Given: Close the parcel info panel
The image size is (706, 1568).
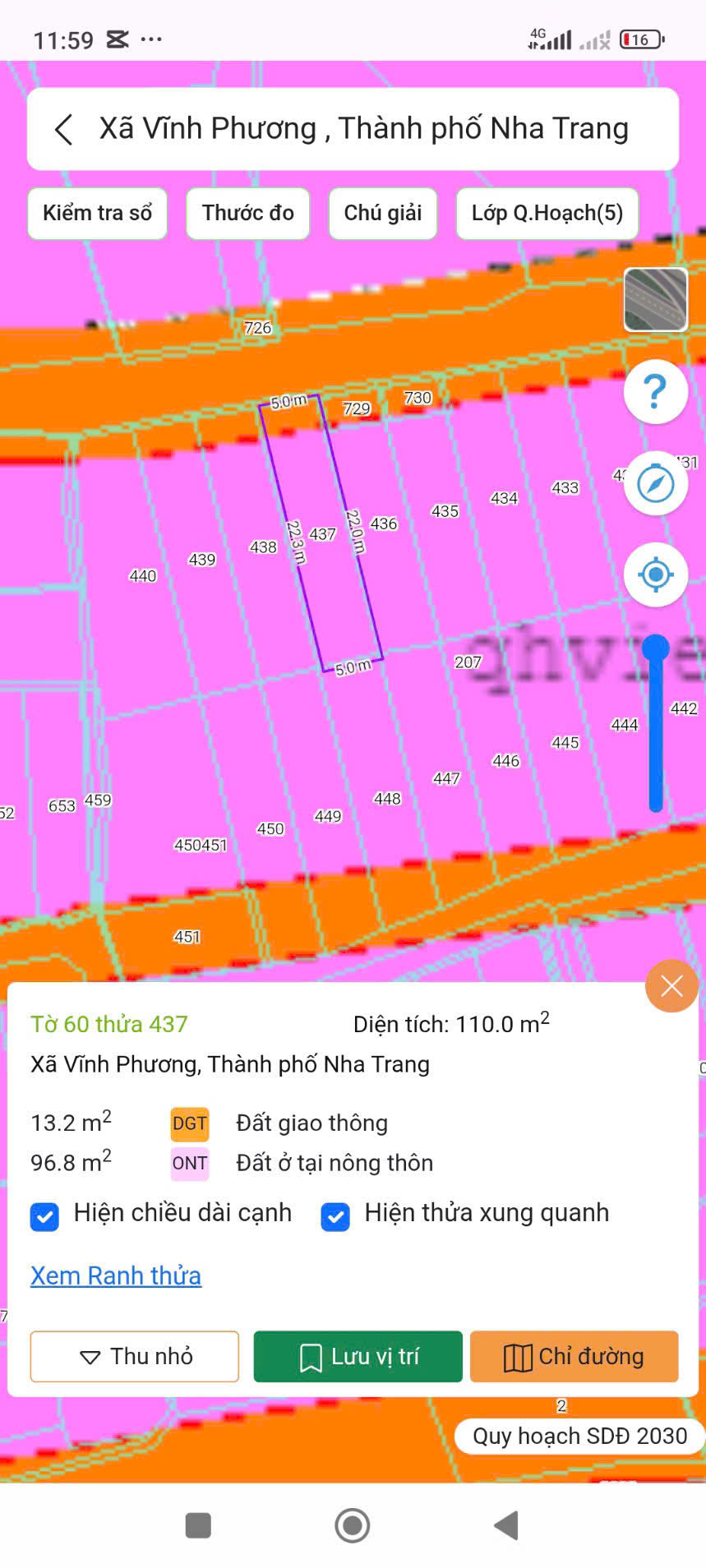Looking at the screenshot, I should (671, 986).
